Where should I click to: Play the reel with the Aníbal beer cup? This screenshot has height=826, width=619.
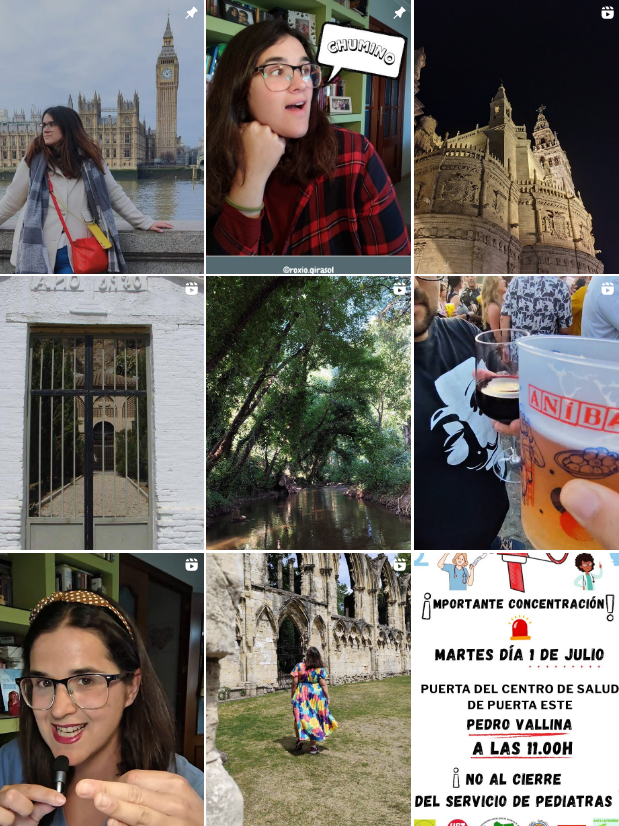click(x=516, y=413)
